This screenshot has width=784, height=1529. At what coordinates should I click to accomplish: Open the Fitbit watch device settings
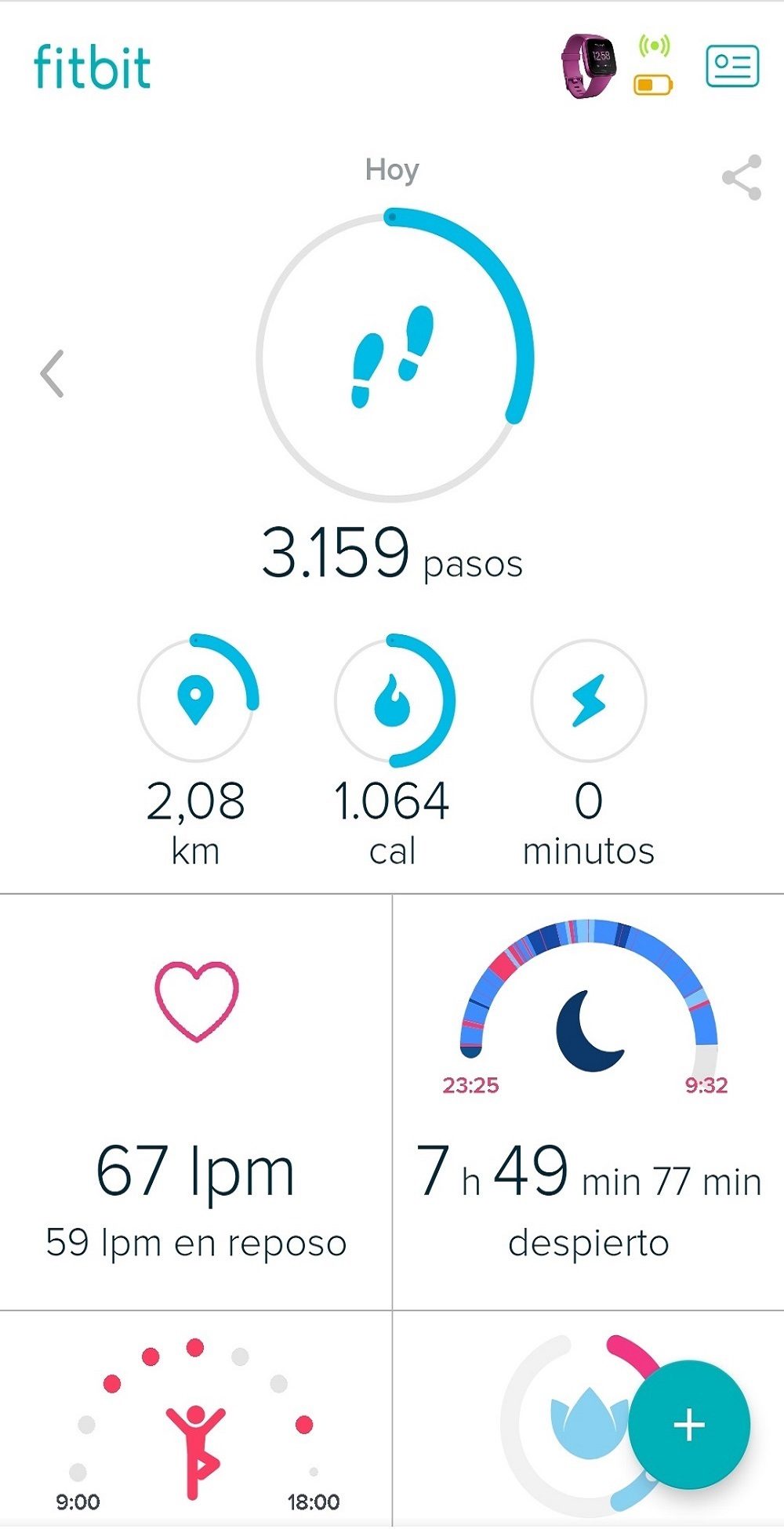point(590,65)
